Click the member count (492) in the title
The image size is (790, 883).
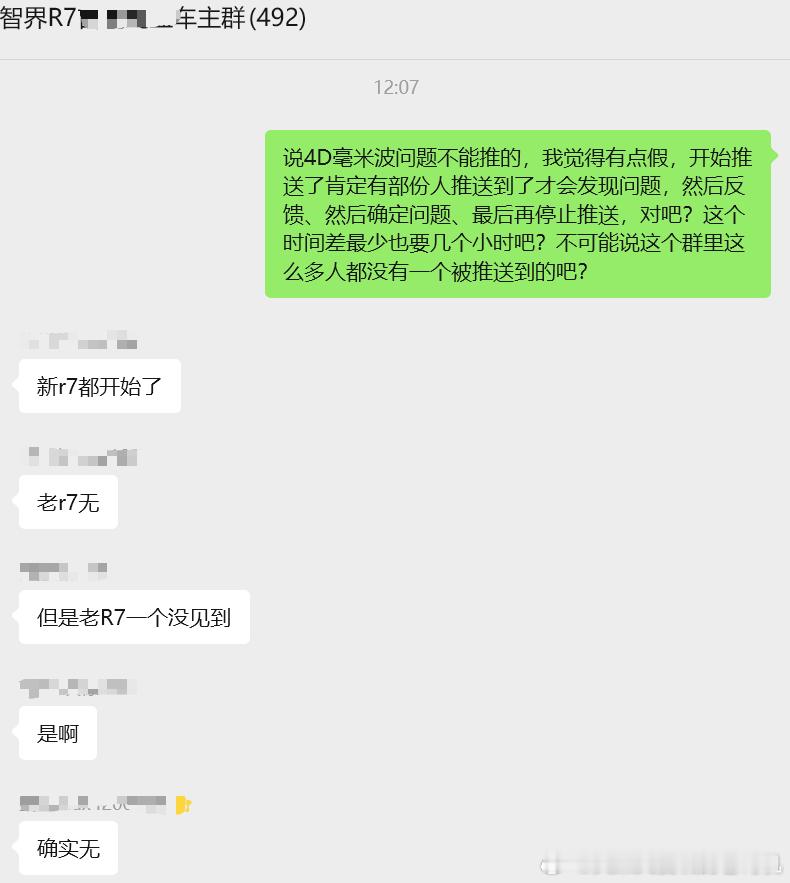coord(278,17)
